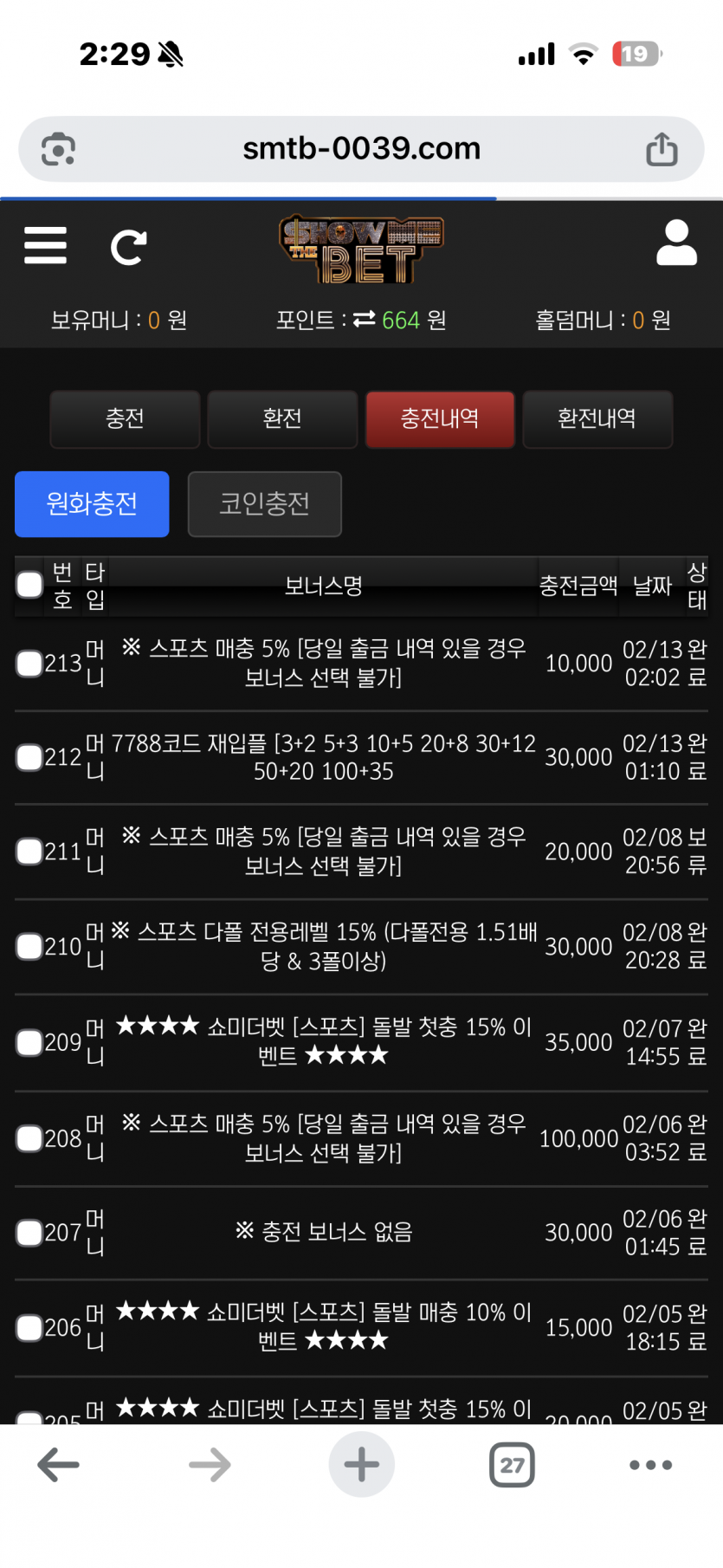Convert points using the swap arrows icon
The width and height of the screenshot is (723, 1568).
[365, 320]
